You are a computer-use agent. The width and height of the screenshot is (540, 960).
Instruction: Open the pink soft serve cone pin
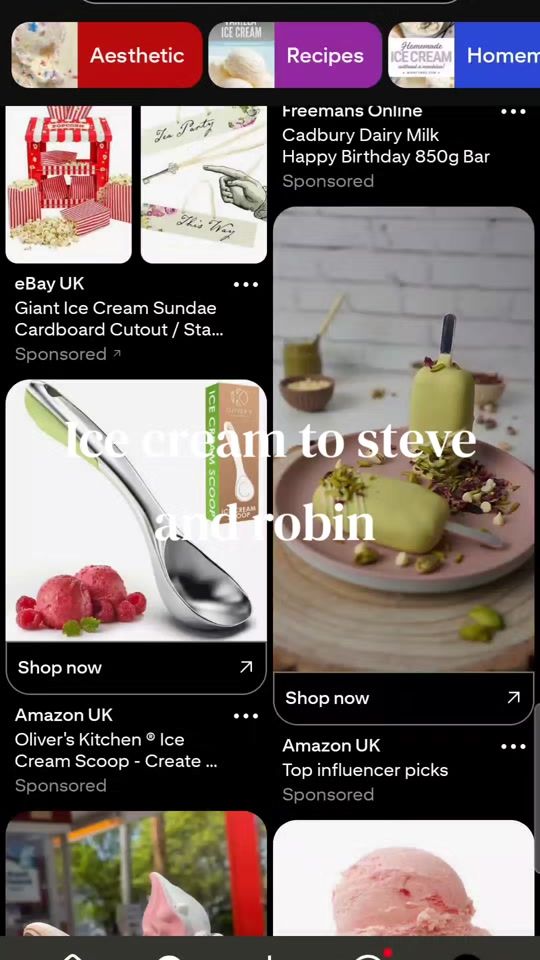tap(136, 873)
